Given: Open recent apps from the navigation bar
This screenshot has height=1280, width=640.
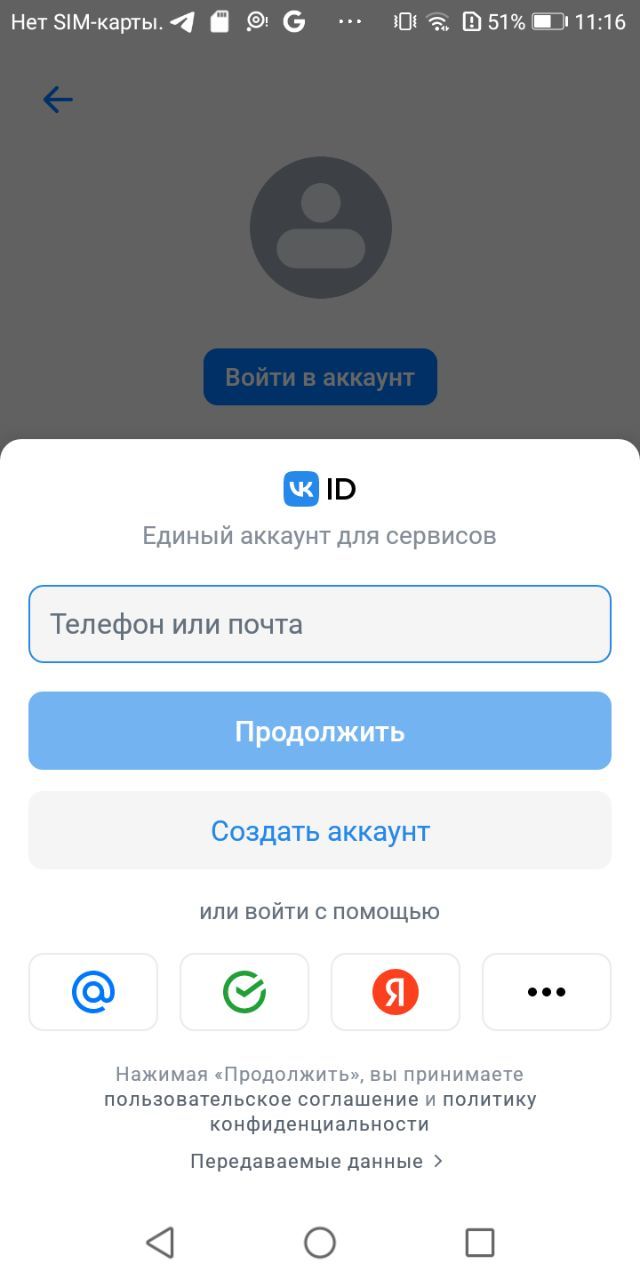Looking at the screenshot, I should [480, 1242].
